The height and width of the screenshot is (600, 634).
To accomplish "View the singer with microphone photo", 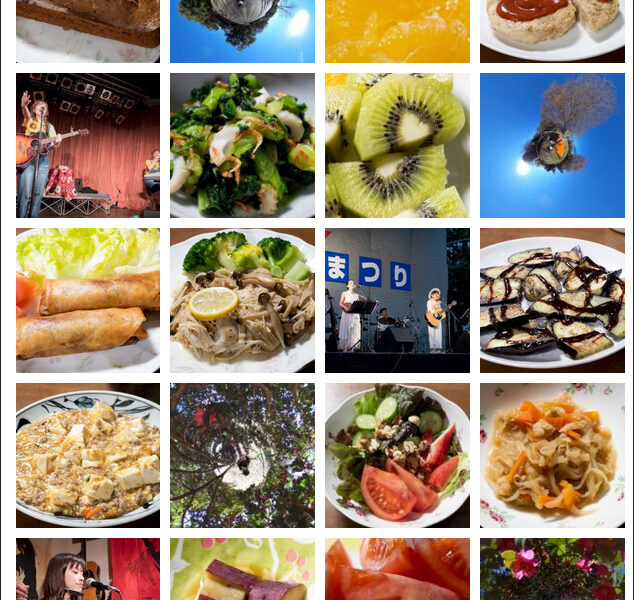I will (88, 570).
